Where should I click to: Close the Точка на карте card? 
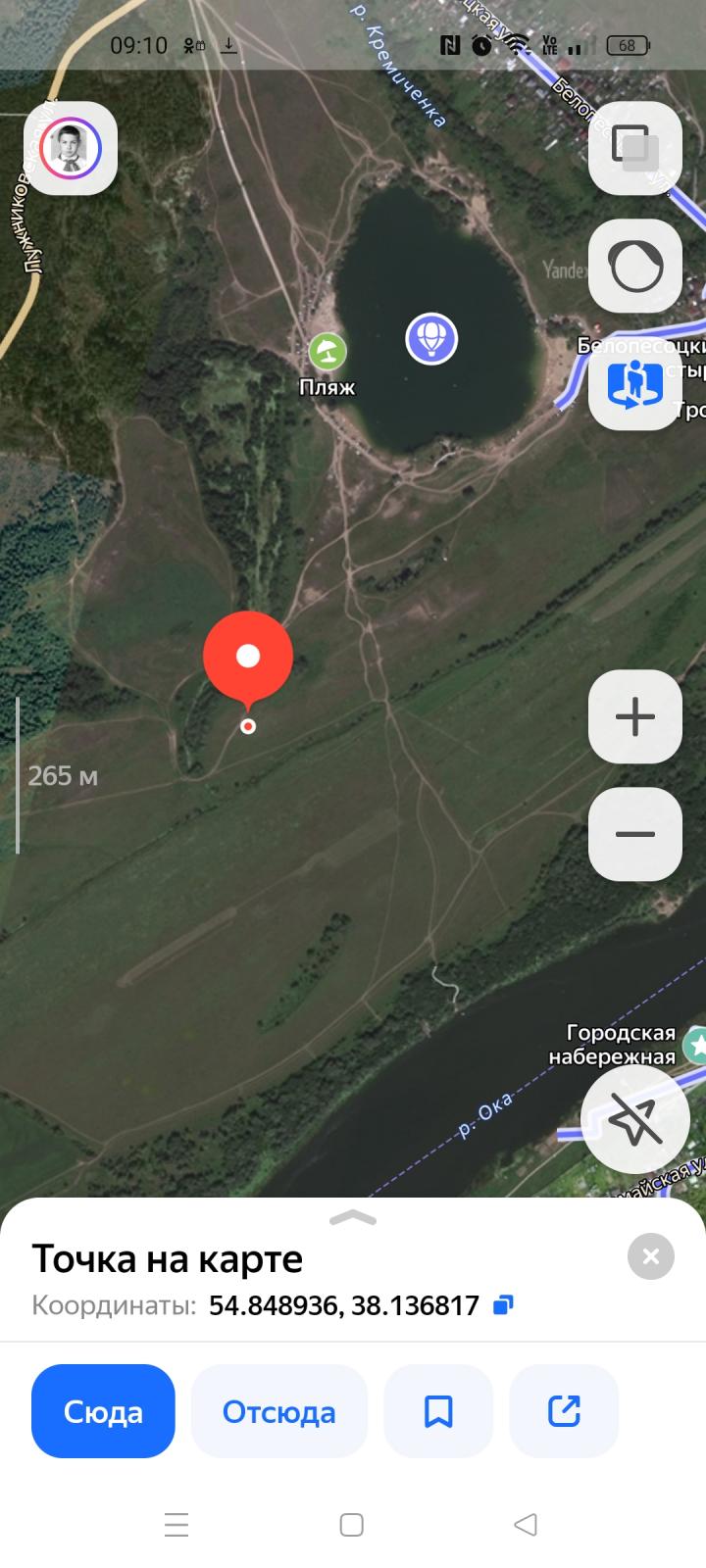pyautogui.click(x=651, y=1255)
